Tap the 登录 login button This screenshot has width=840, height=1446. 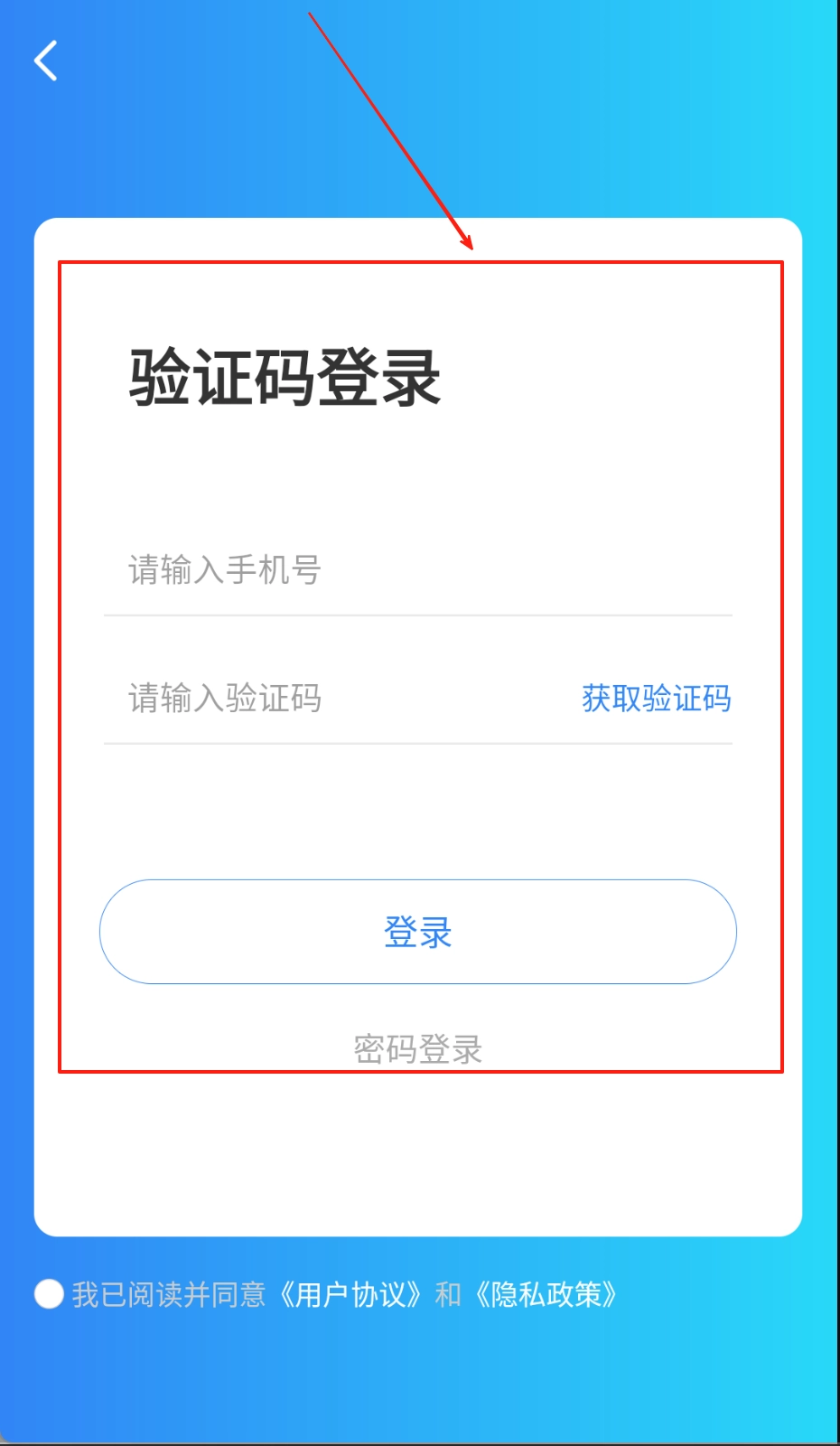point(417,932)
